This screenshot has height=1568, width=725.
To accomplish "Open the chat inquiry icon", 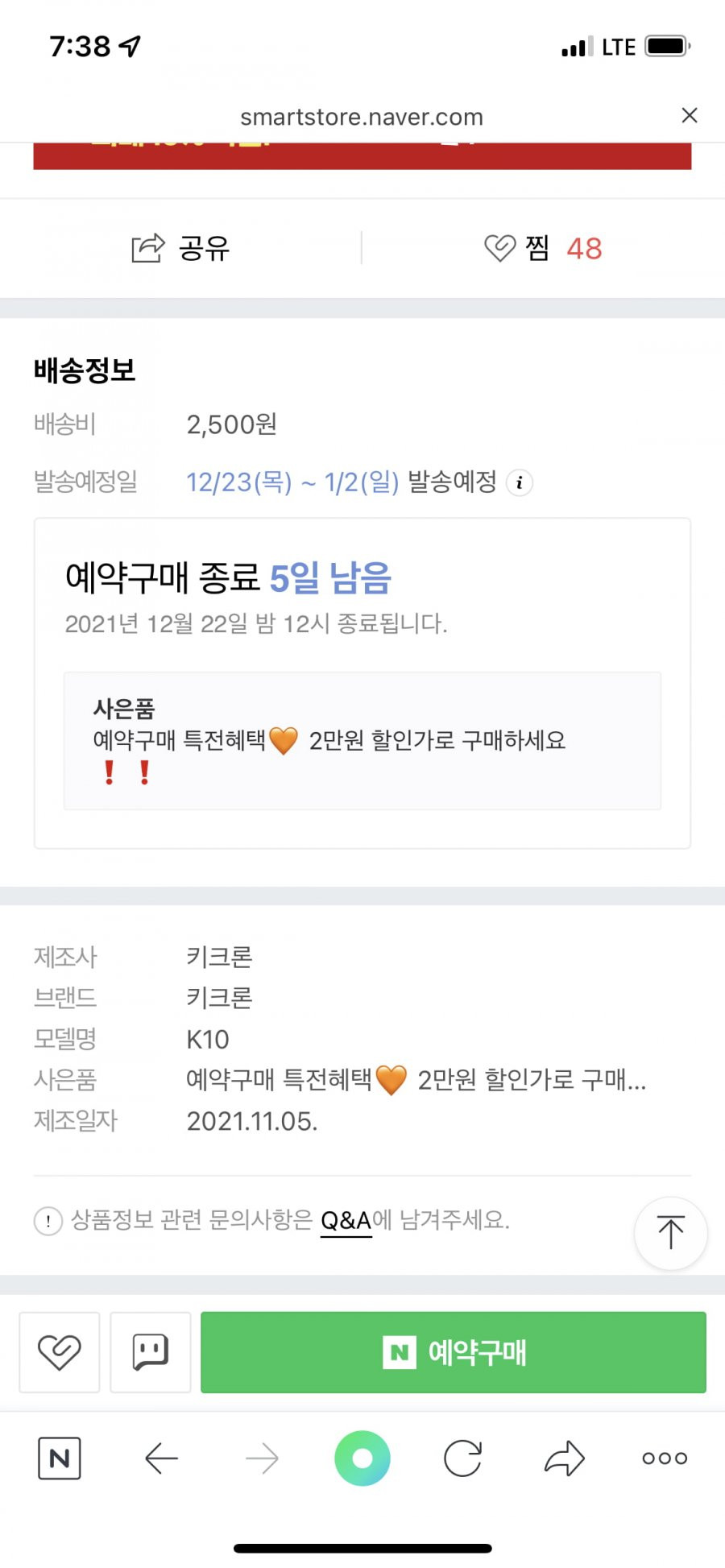I will click(151, 1352).
